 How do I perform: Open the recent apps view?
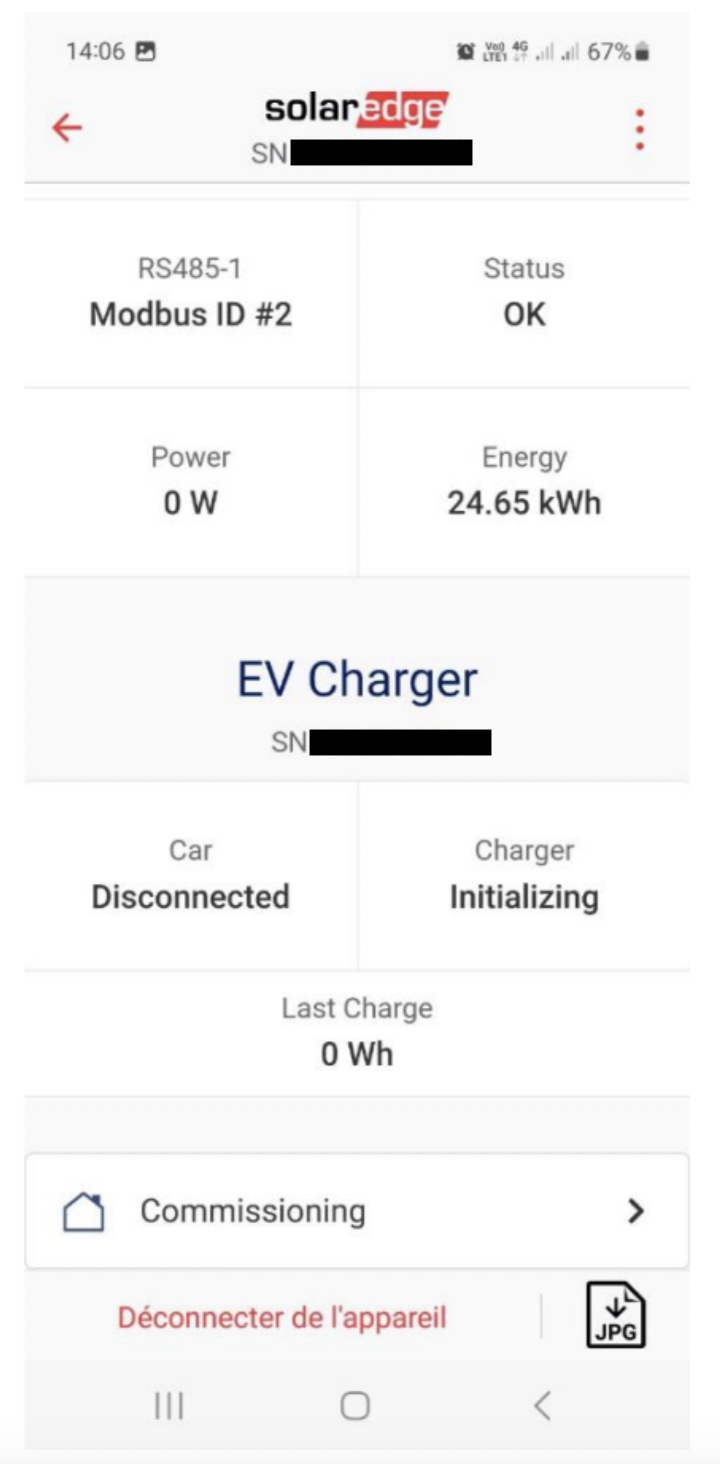[x=169, y=1406]
